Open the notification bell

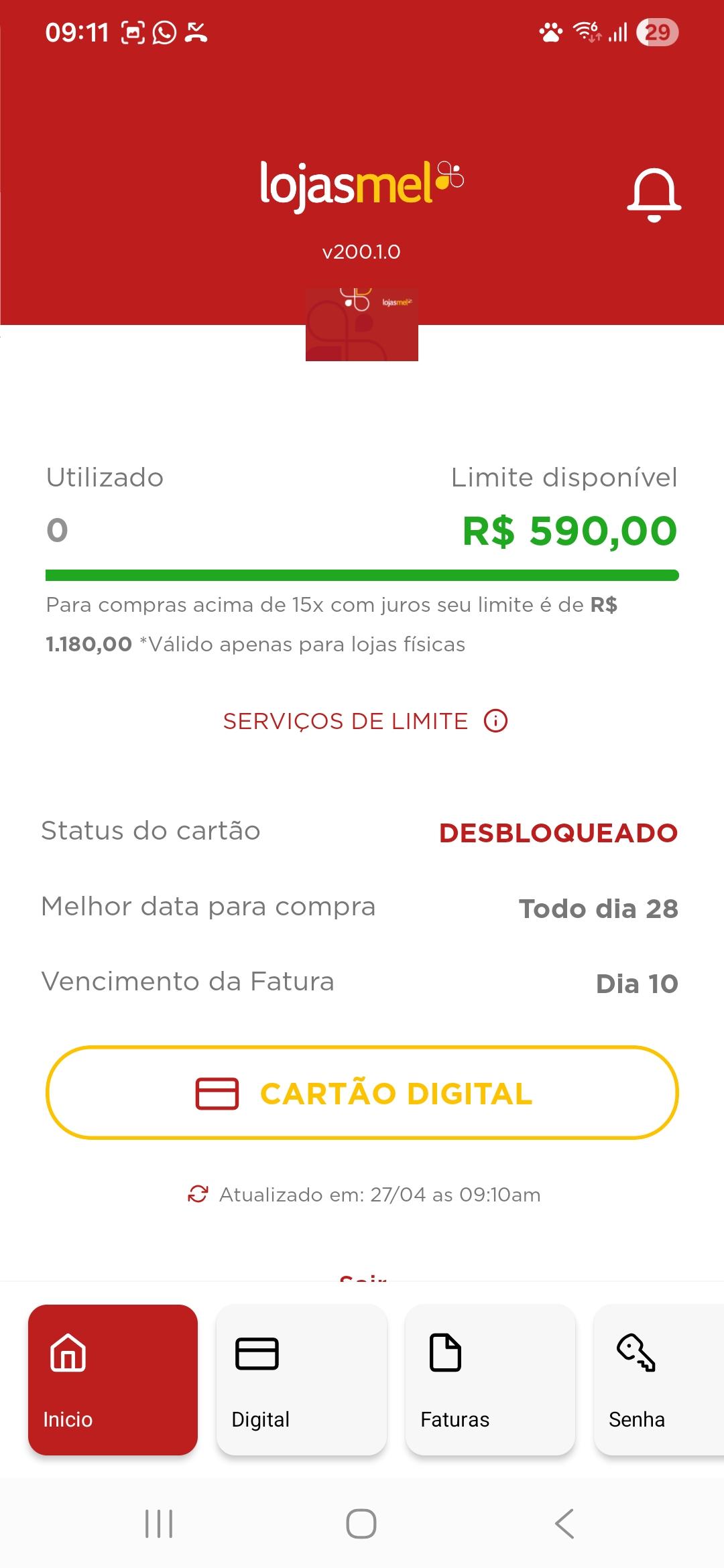click(x=652, y=194)
